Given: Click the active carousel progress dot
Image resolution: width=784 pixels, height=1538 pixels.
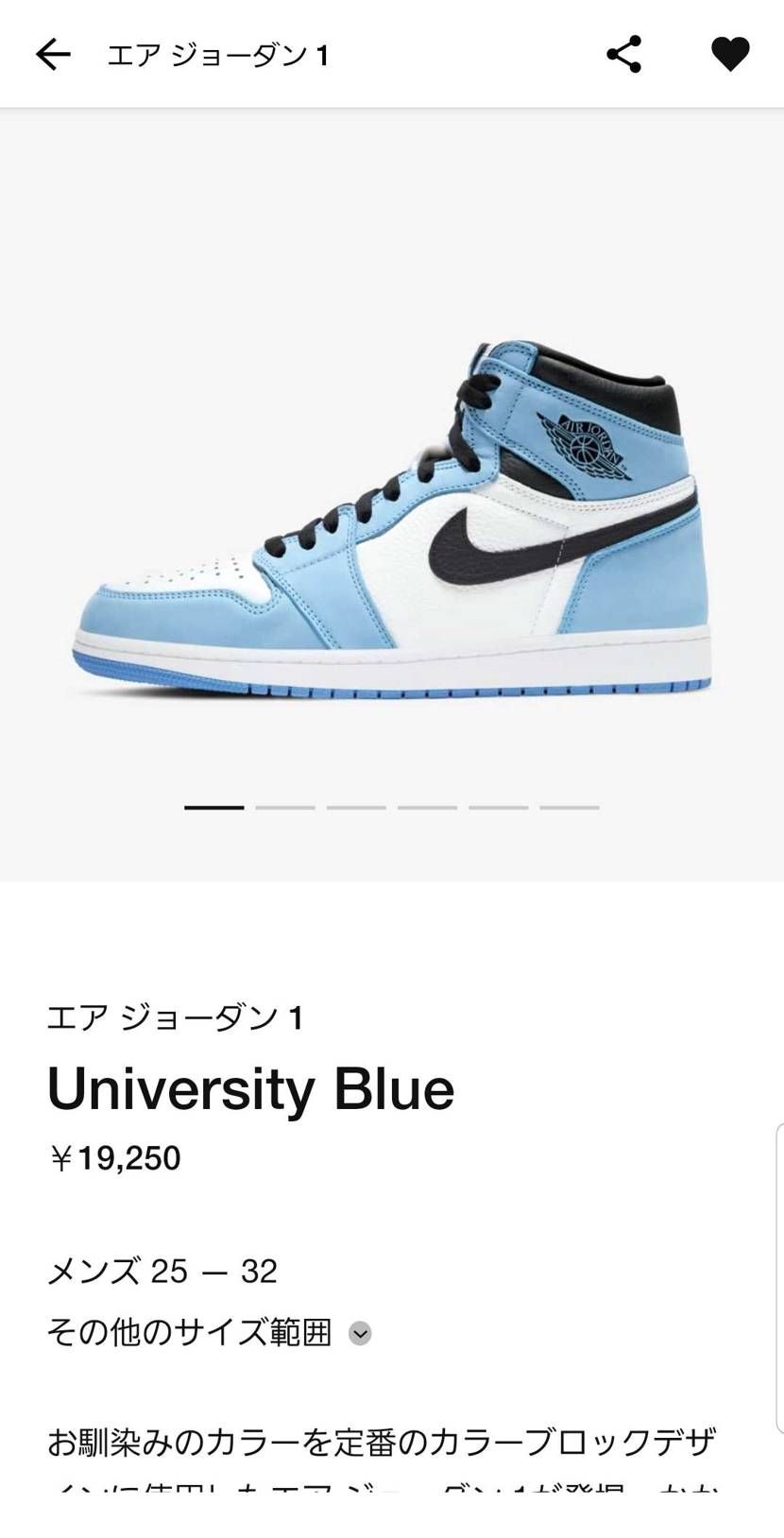Looking at the screenshot, I should point(215,808).
